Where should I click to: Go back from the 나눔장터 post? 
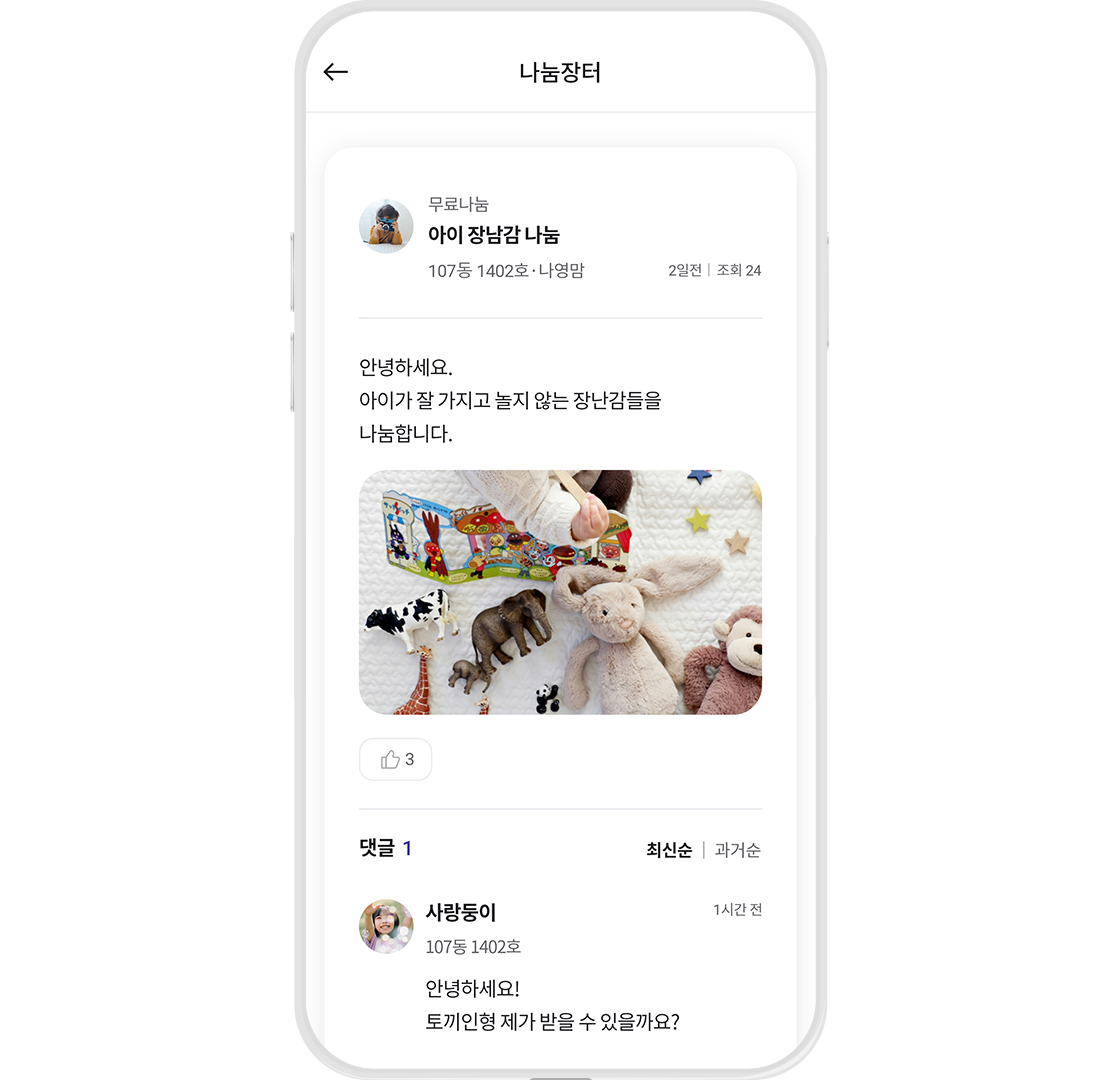[336, 72]
